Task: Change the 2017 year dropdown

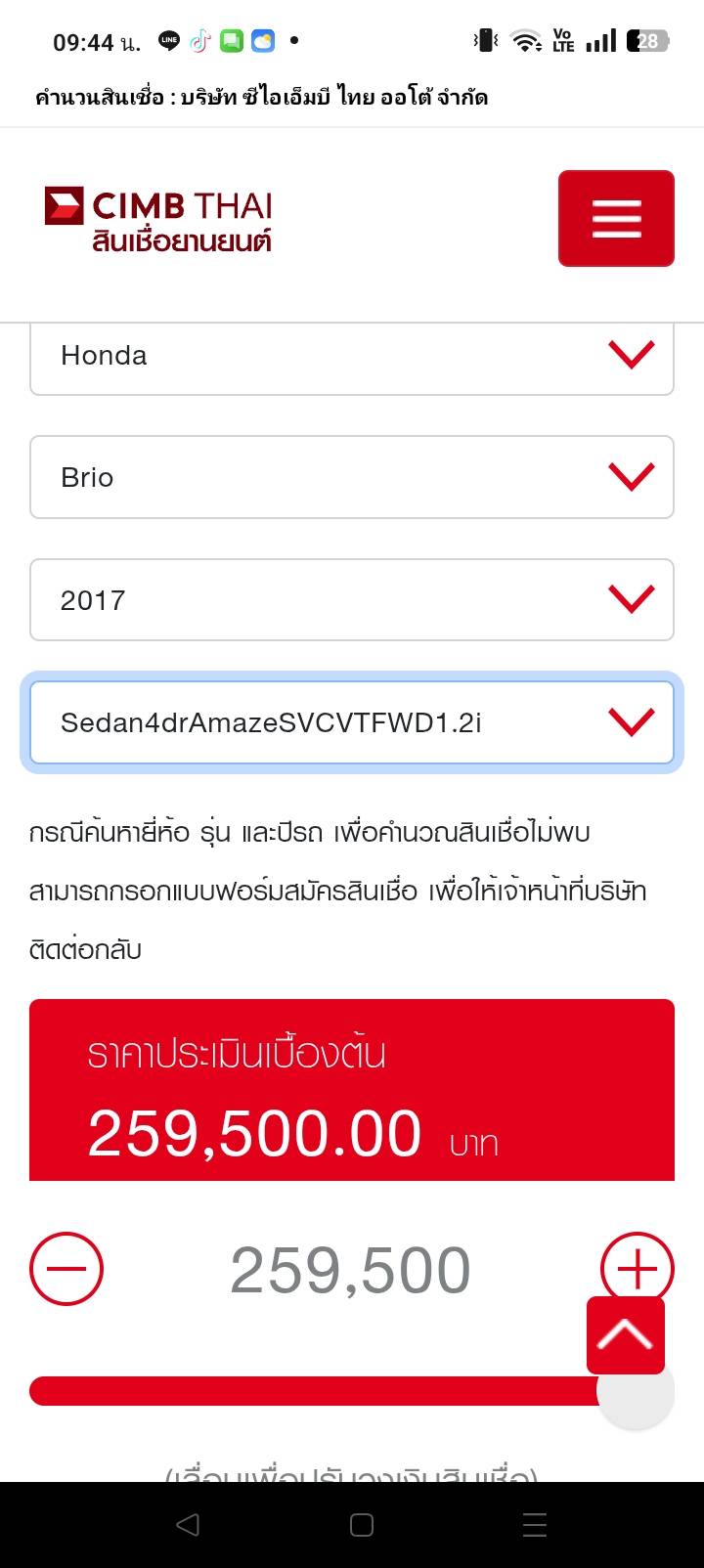Action: [352, 599]
